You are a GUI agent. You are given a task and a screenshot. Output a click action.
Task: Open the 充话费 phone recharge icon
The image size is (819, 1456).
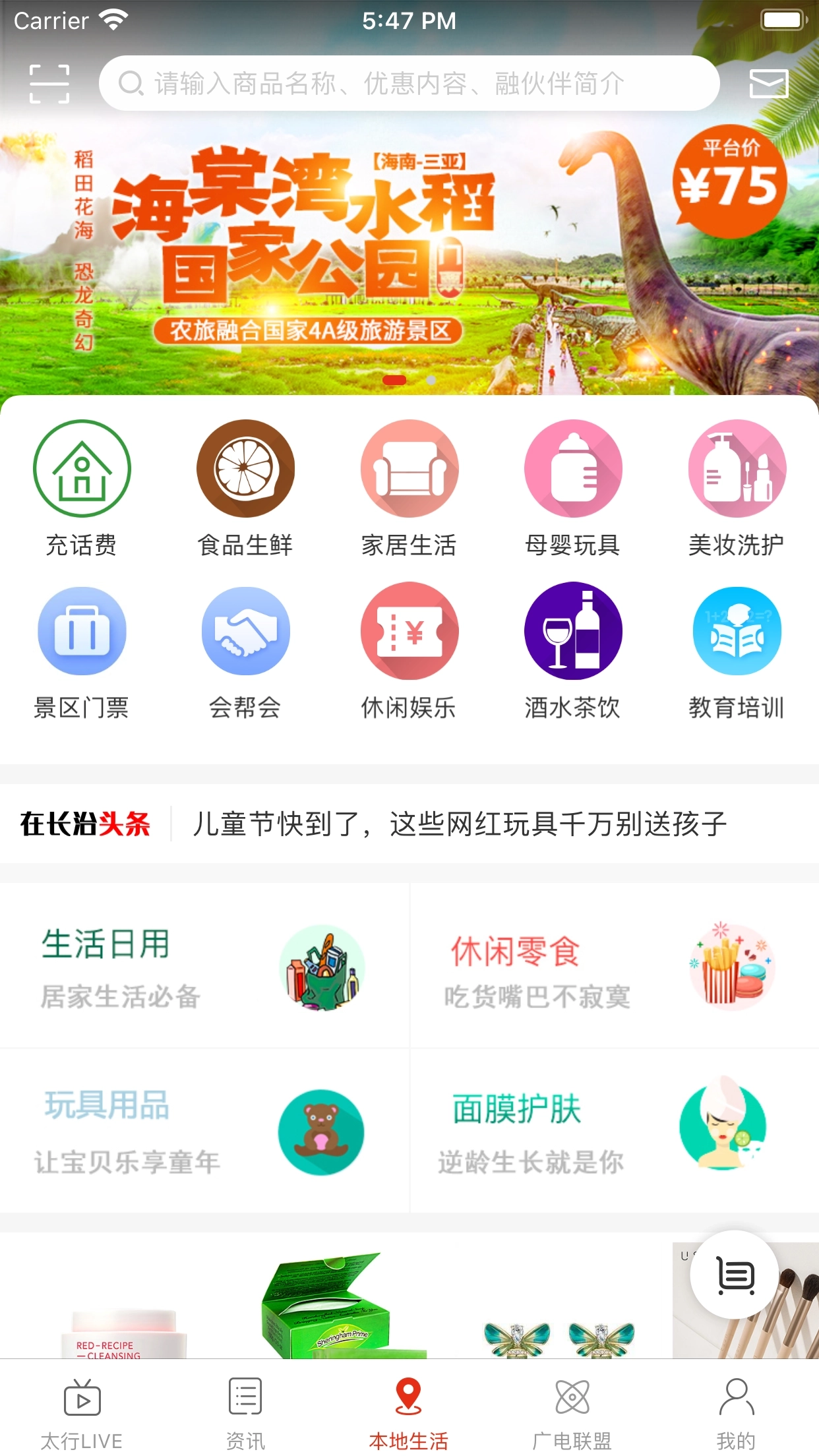click(x=82, y=468)
